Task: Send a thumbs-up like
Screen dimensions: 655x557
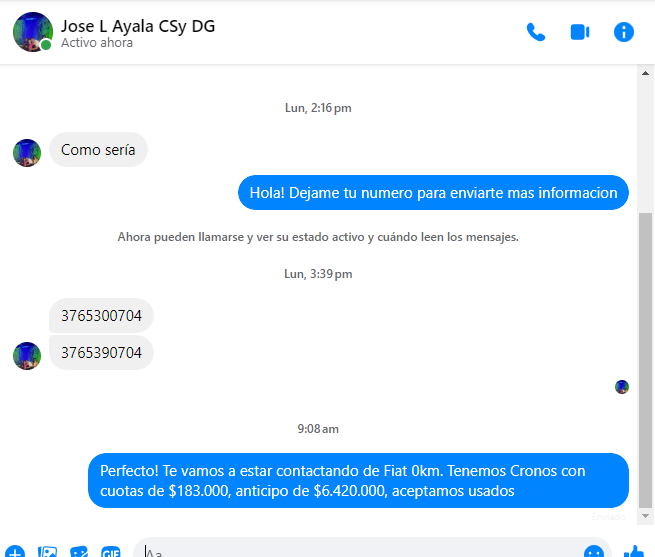Action: pyautogui.click(x=634, y=551)
